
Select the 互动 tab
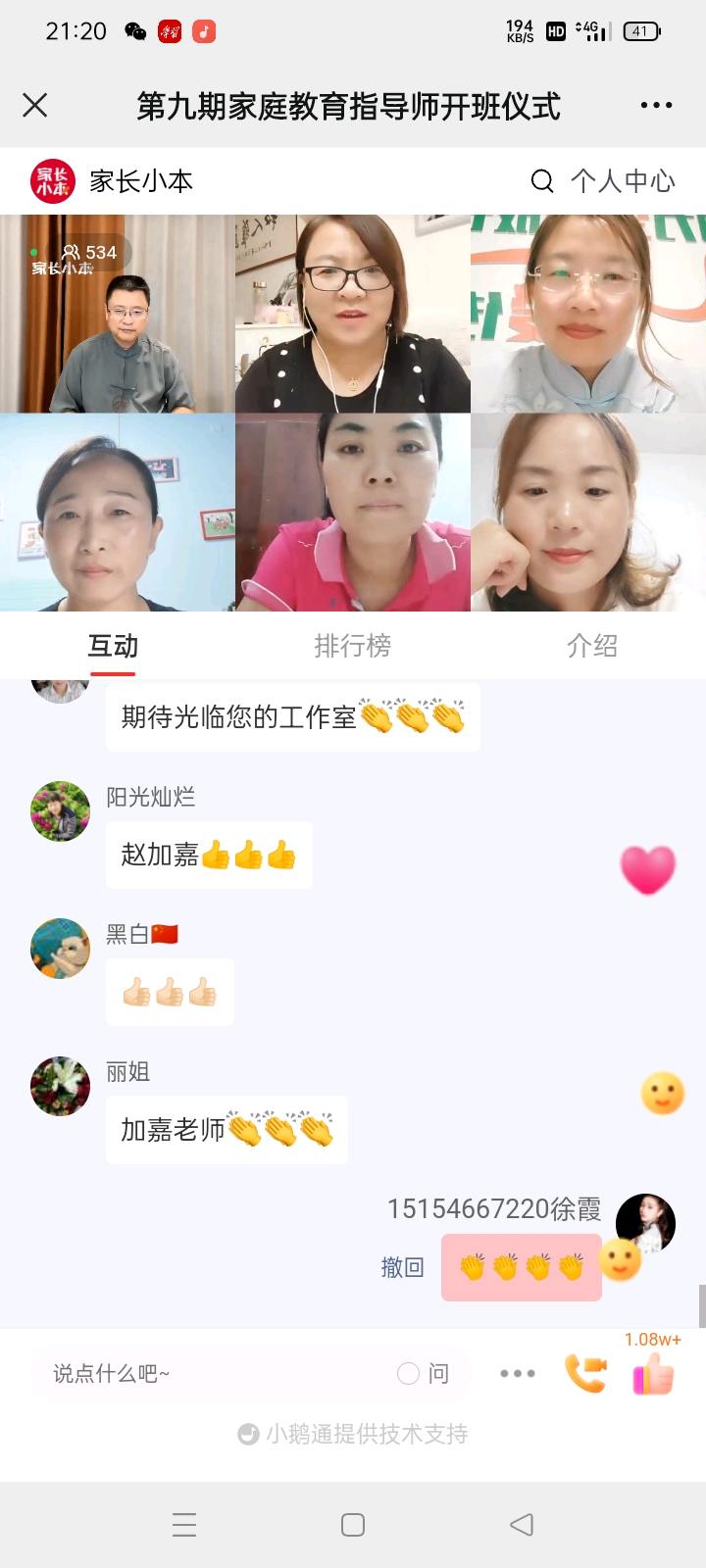tap(113, 646)
